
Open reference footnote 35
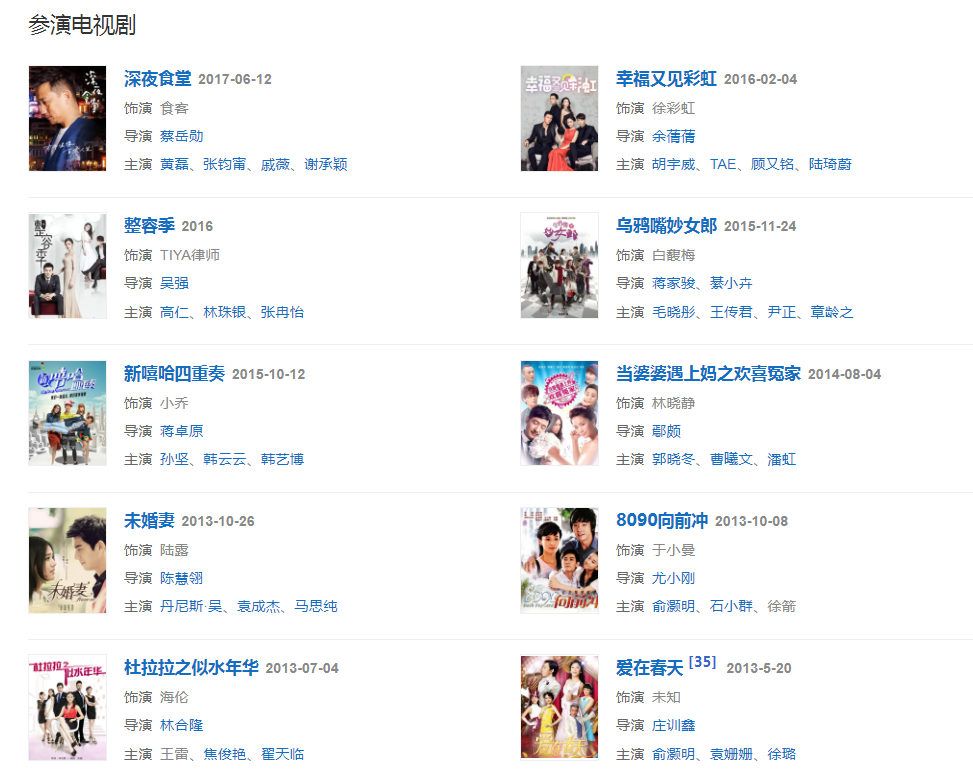702,662
